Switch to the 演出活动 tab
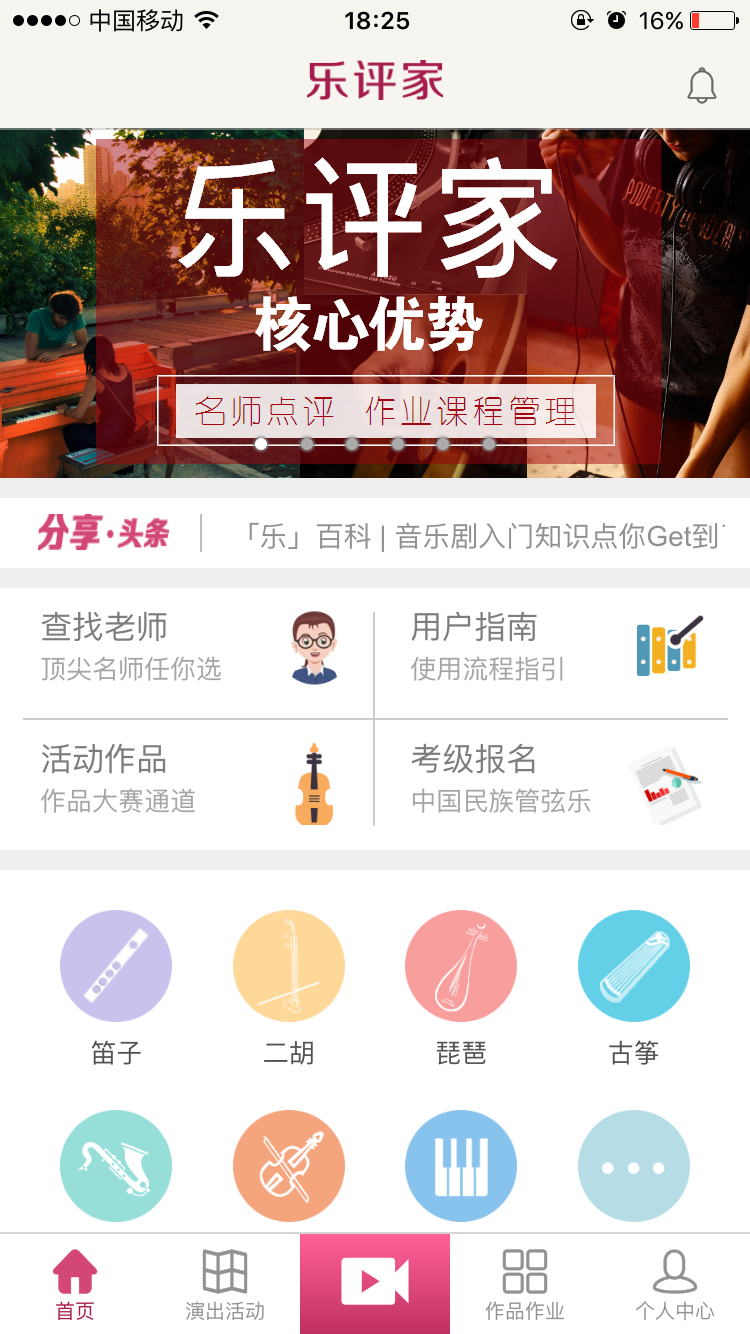Screen dimensions: 750x1334 tap(225, 1284)
